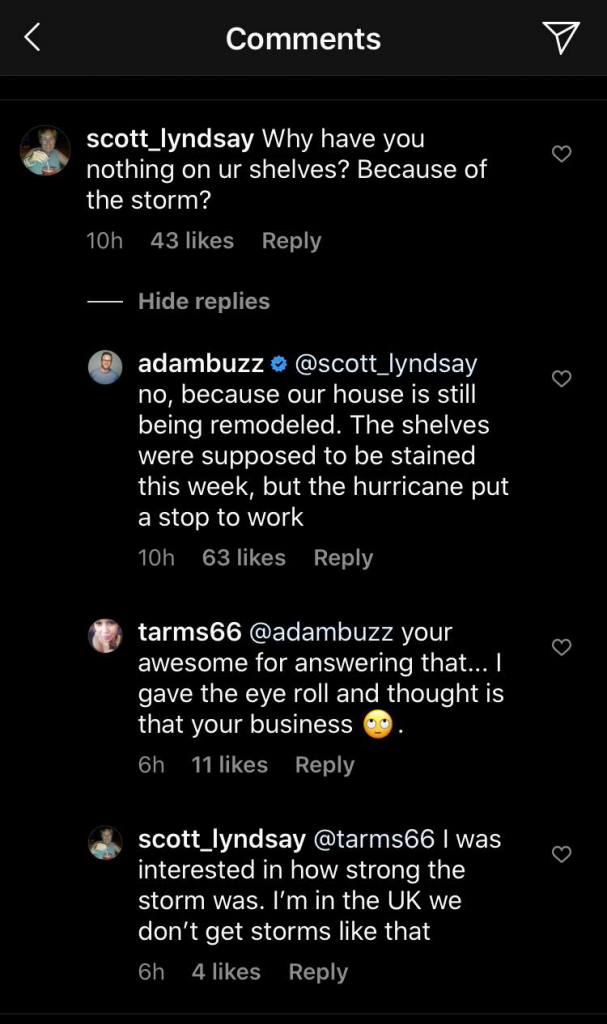Open tarms66's profile avatar
The height and width of the screenshot is (1024, 607).
(x=105, y=636)
